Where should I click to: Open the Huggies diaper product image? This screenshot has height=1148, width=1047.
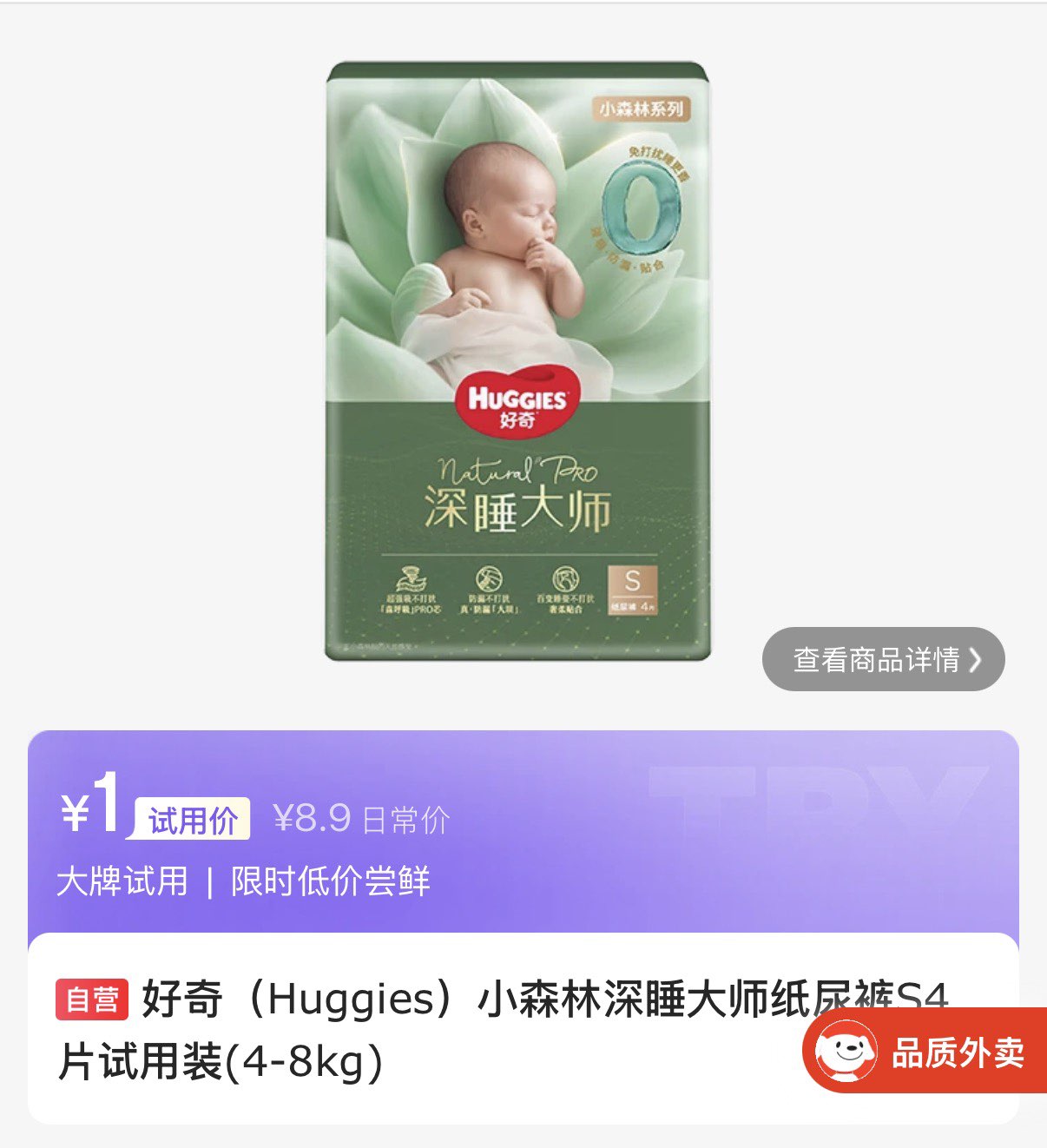pyautogui.click(x=518, y=360)
